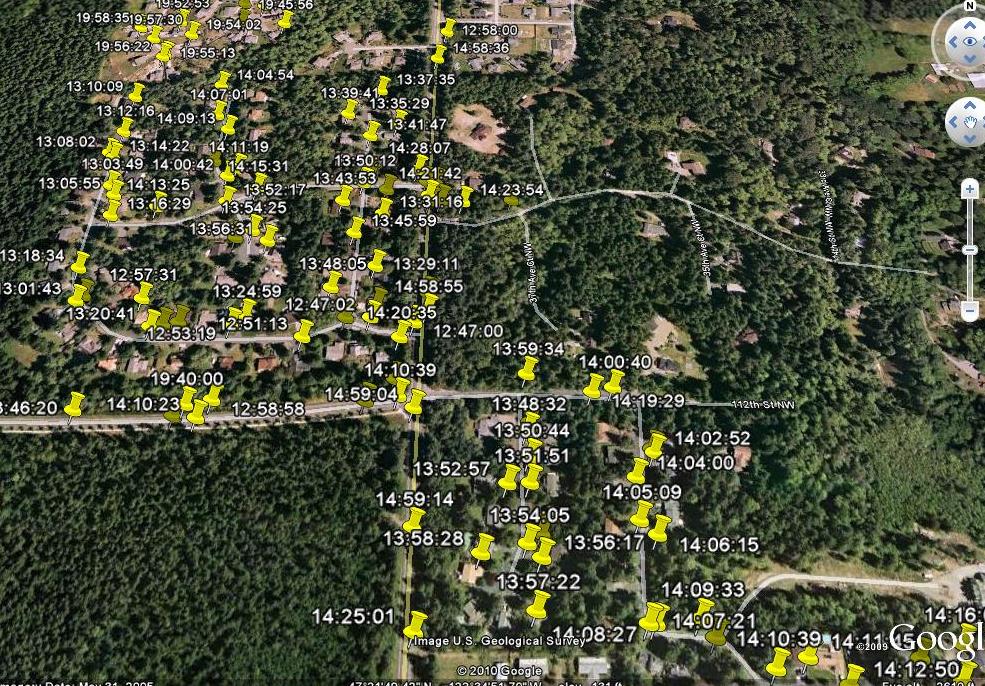Select the 13:48:05 placemark pin
This screenshot has width=985, height=686.
pos(376,261)
